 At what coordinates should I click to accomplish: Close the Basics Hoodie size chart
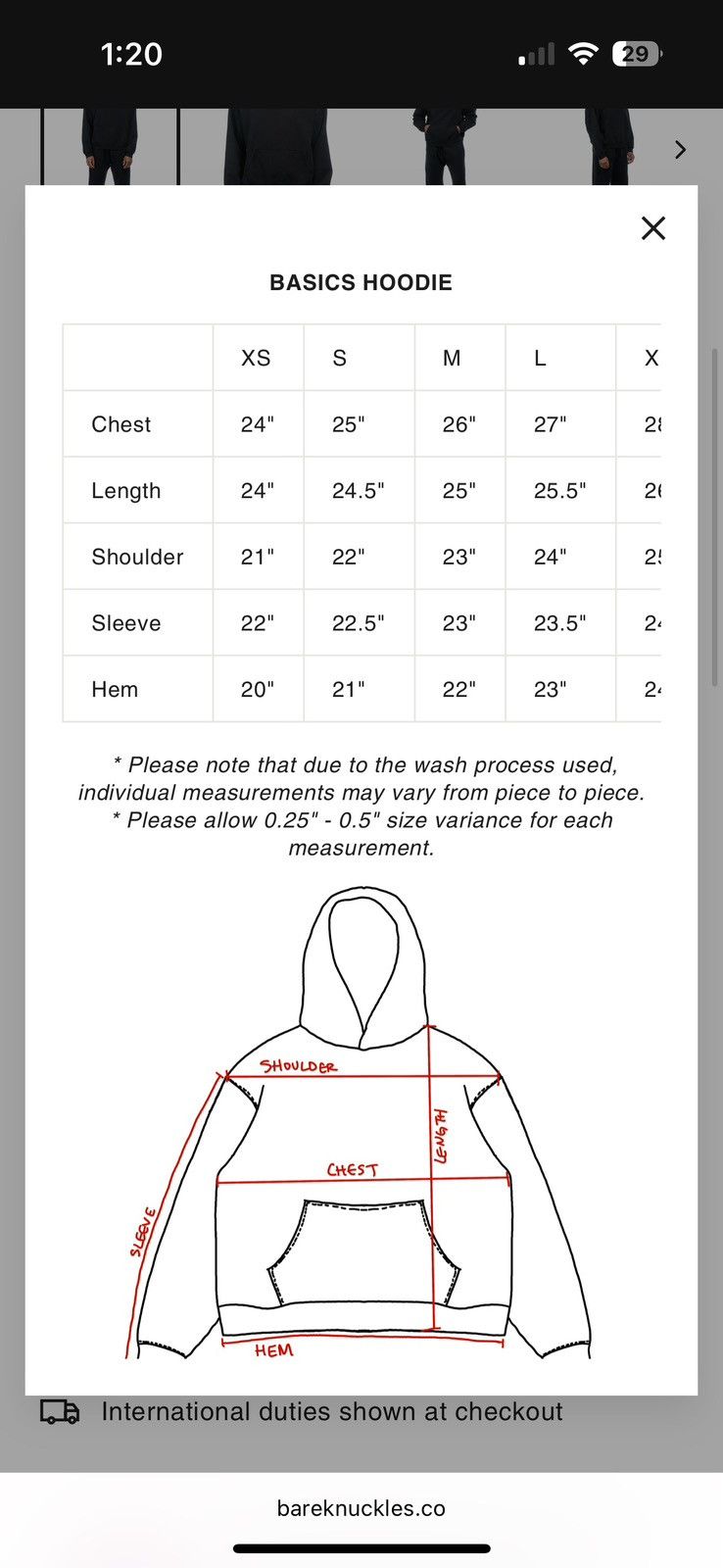(x=653, y=228)
